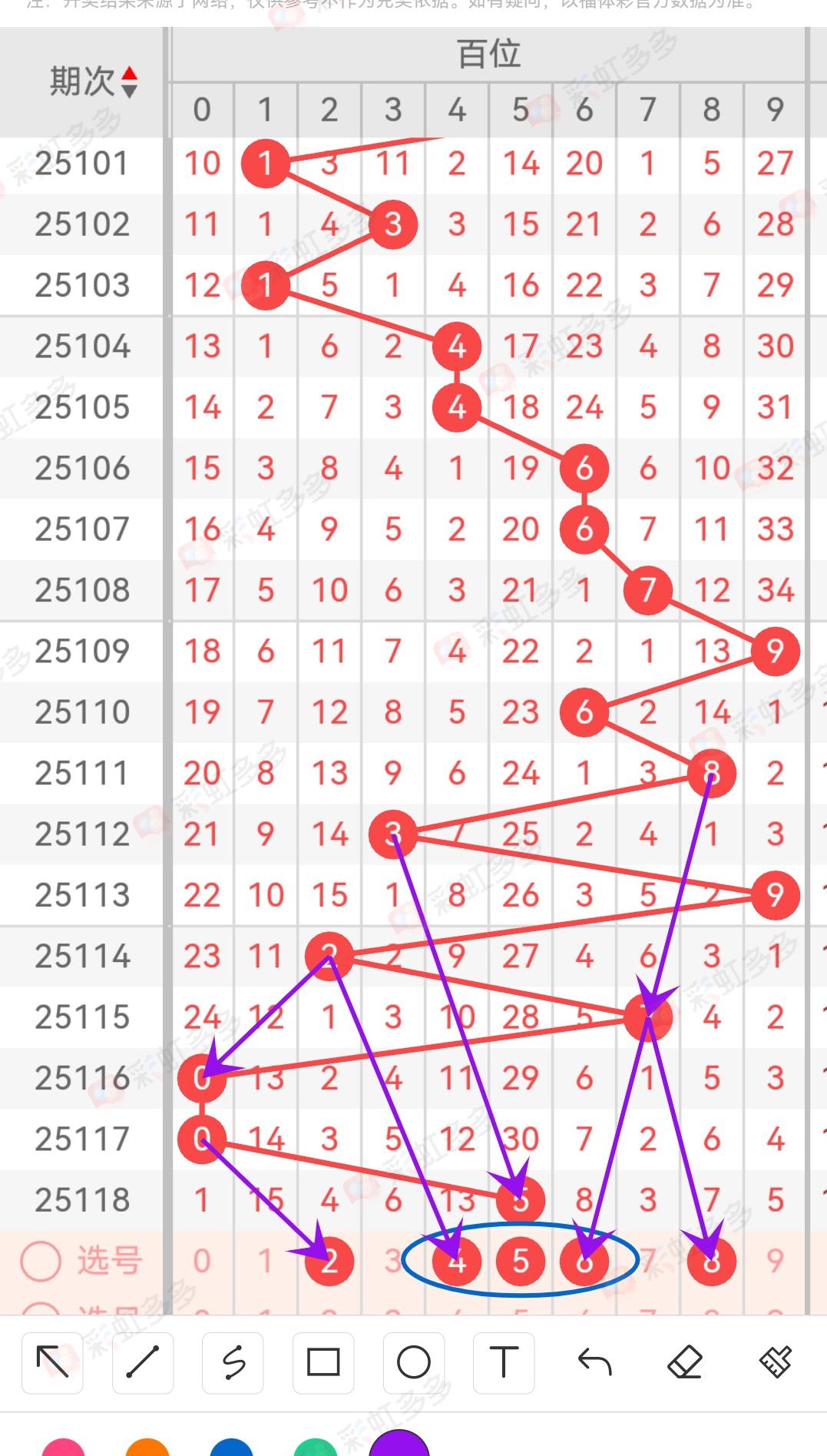
Task: Pick the orange color swatch
Action: tap(147, 1448)
